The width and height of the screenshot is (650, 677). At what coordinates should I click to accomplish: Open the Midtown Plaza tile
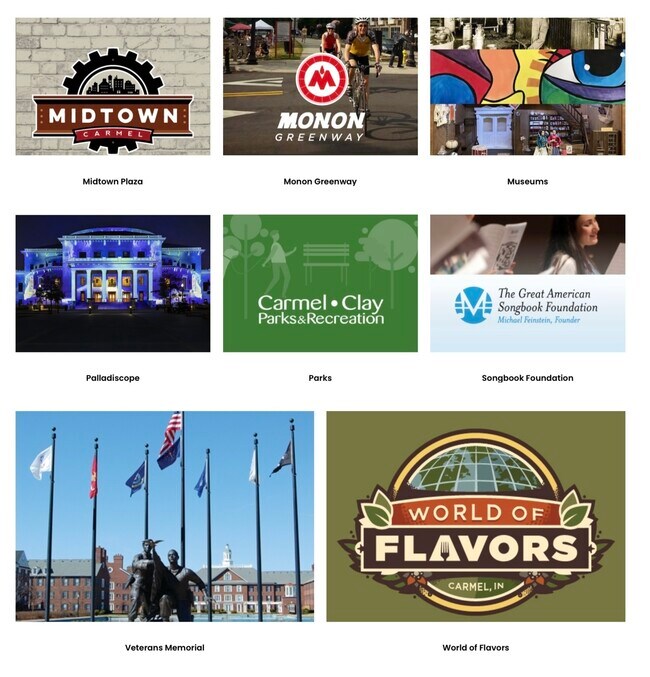pos(112,87)
